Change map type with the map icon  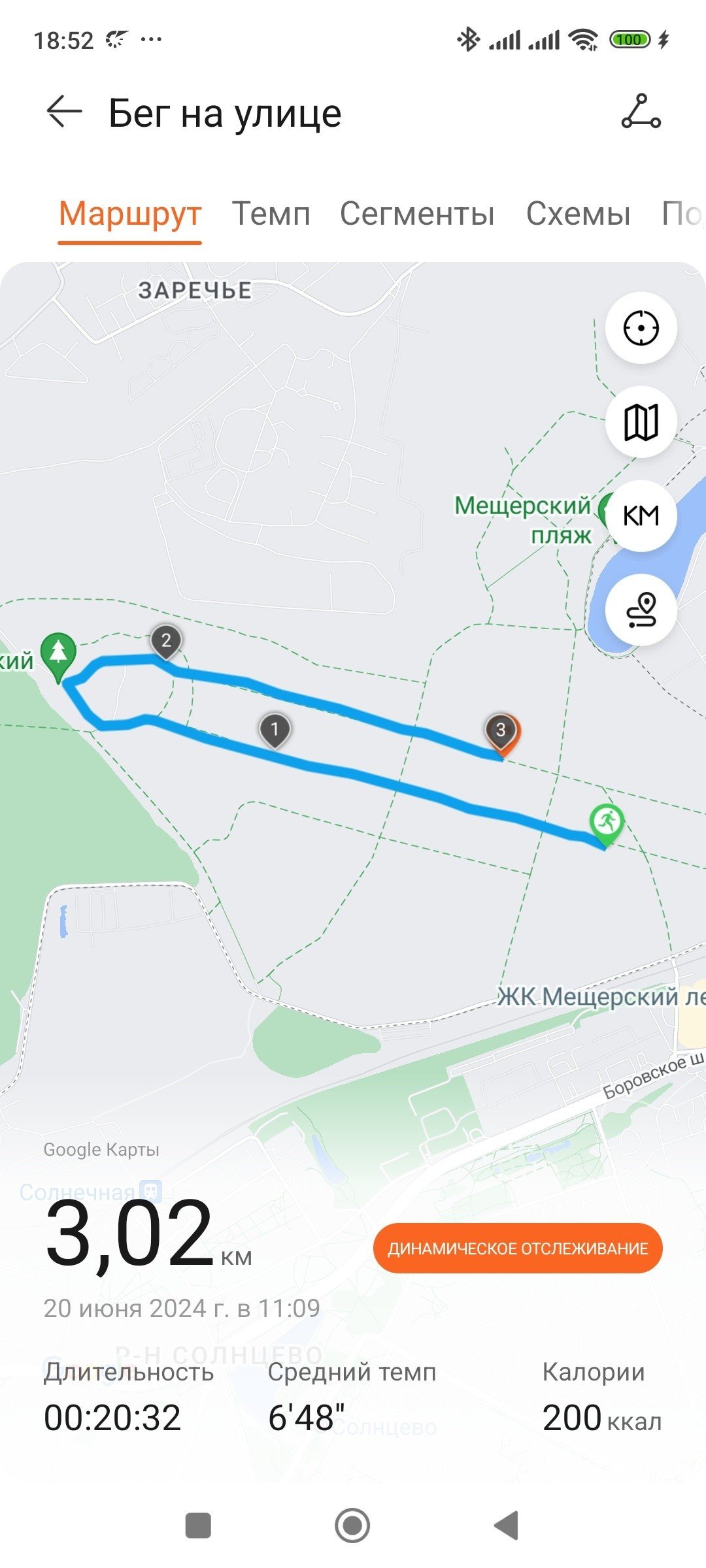(x=641, y=422)
